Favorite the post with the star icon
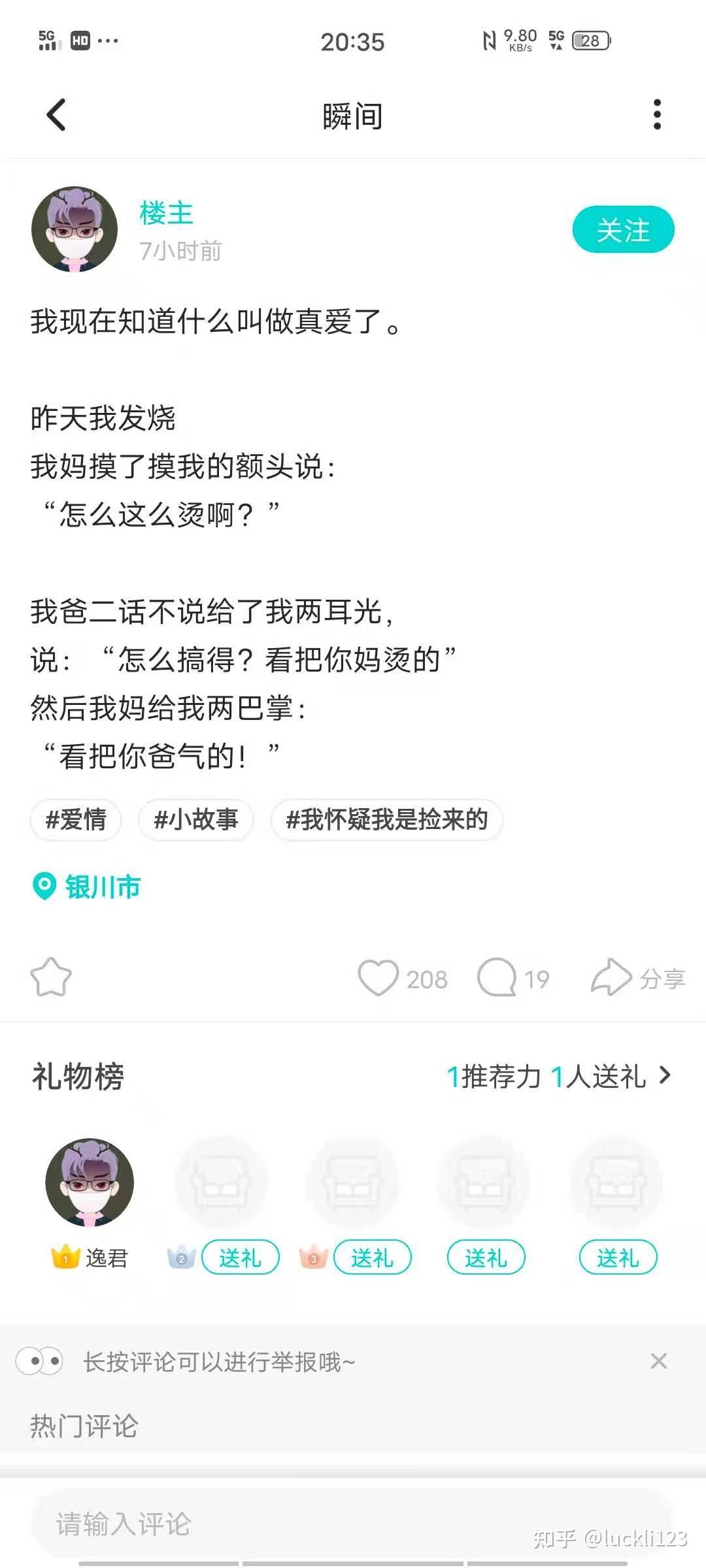 click(x=51, y=978)
